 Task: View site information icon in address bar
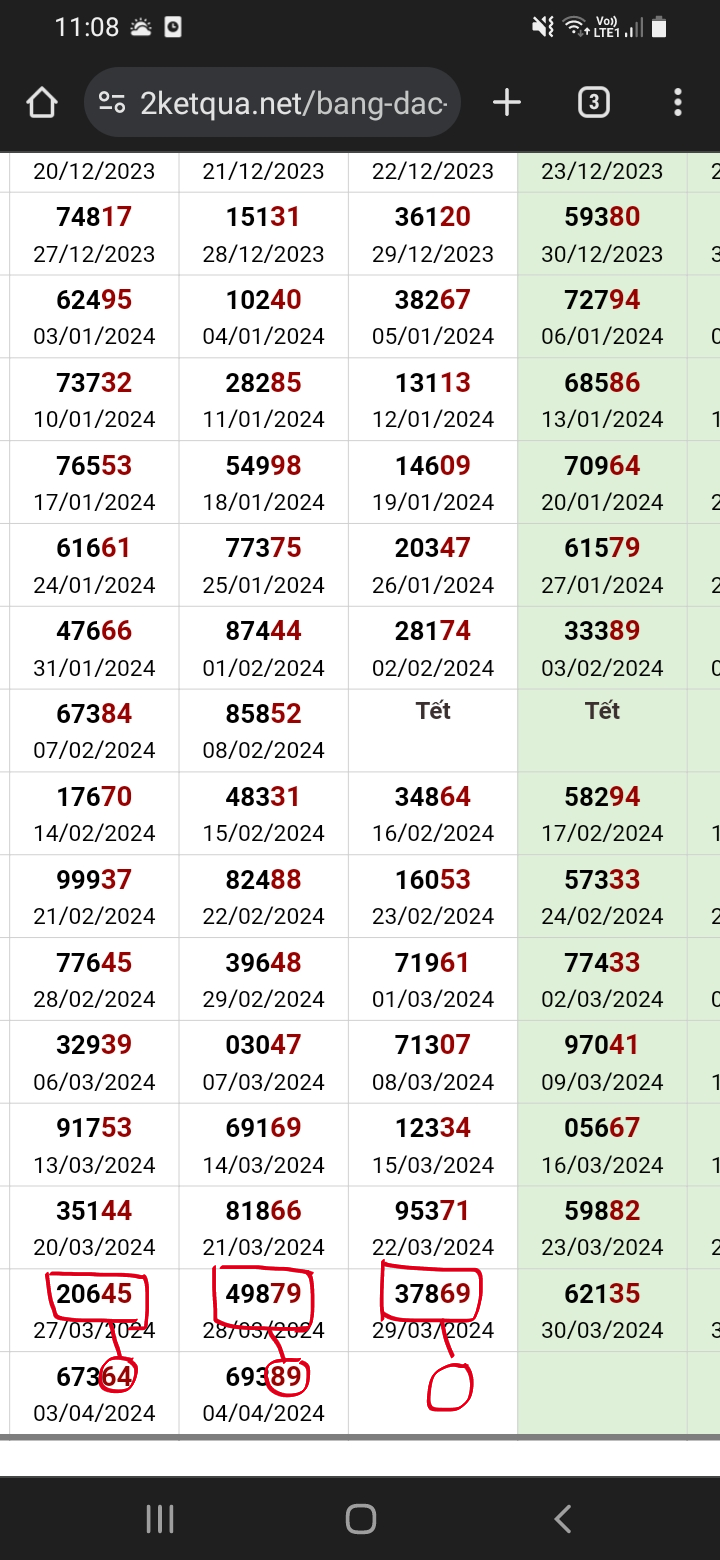click(x=112, y=102)
